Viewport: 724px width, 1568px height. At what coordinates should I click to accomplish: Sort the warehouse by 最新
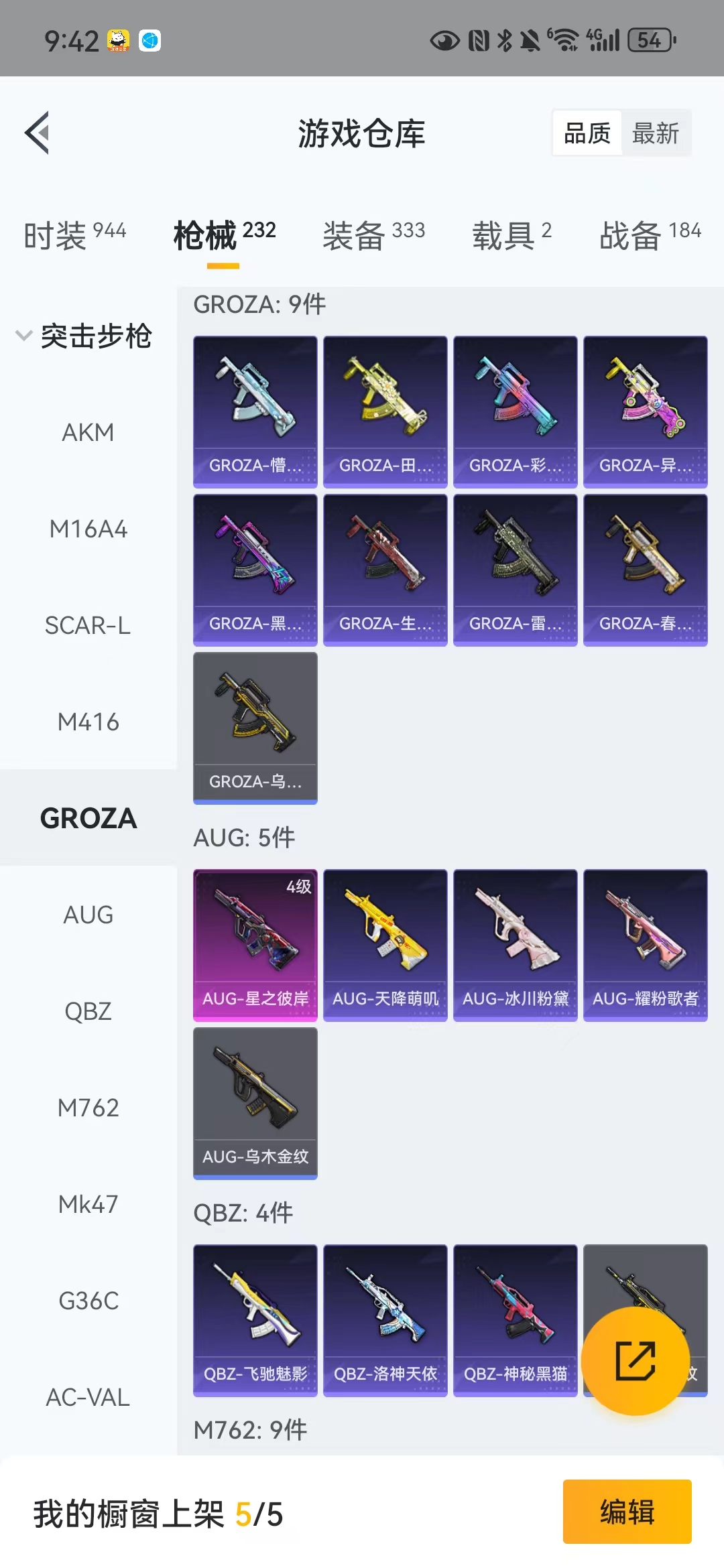pos(655,133)
